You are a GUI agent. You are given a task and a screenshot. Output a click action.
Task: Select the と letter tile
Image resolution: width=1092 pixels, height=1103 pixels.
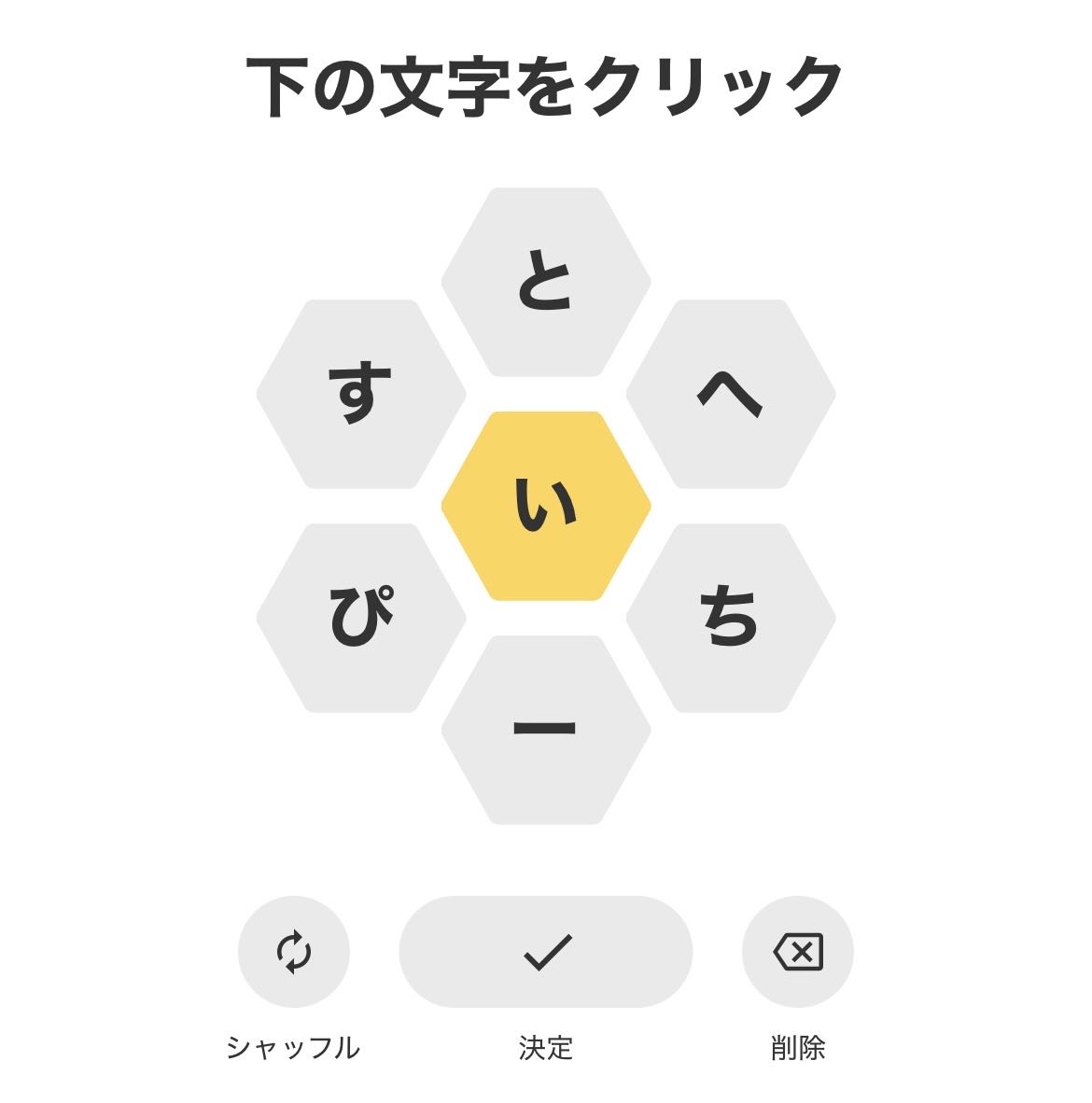tap(546, 282)
